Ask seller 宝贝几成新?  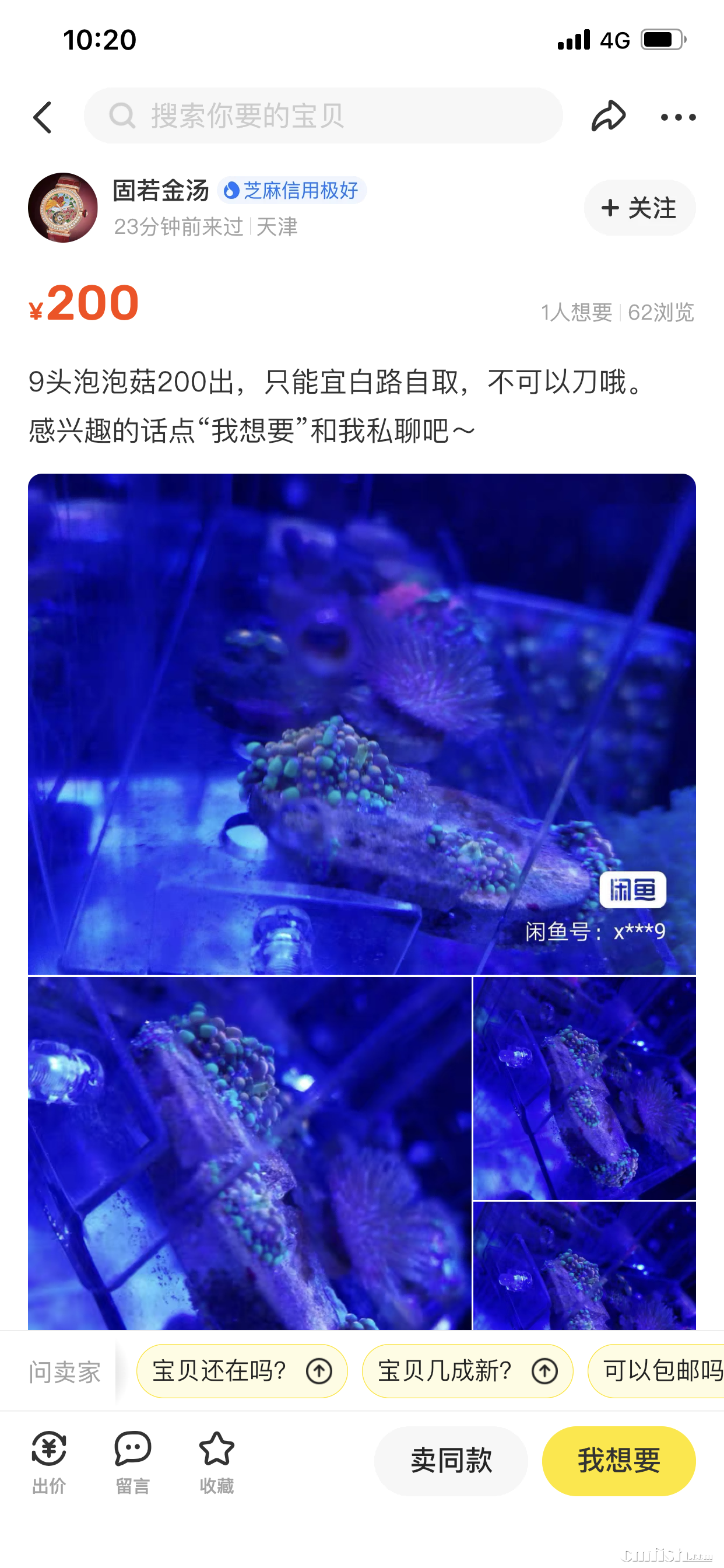coord(467,1371)
